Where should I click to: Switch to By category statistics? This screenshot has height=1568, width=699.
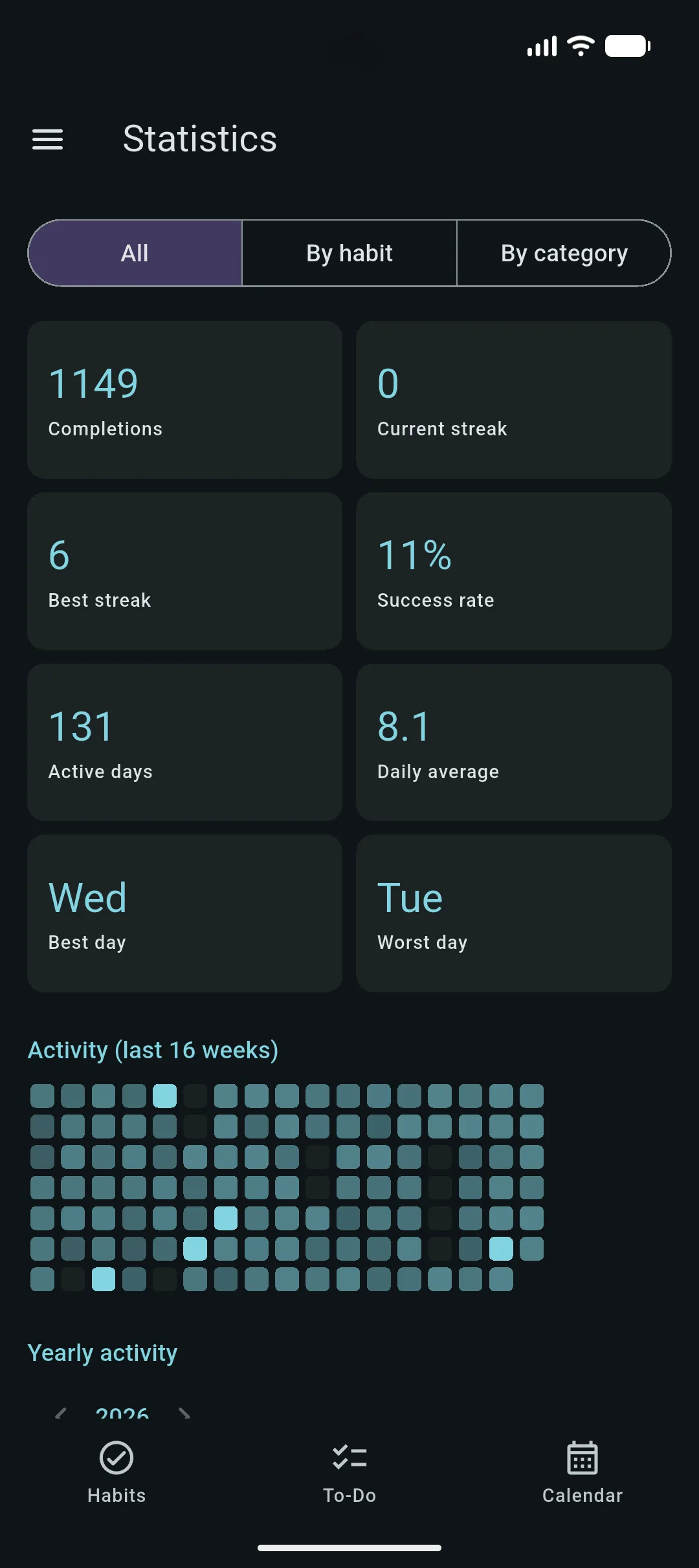pyautogui.click(x=564, y=253)
